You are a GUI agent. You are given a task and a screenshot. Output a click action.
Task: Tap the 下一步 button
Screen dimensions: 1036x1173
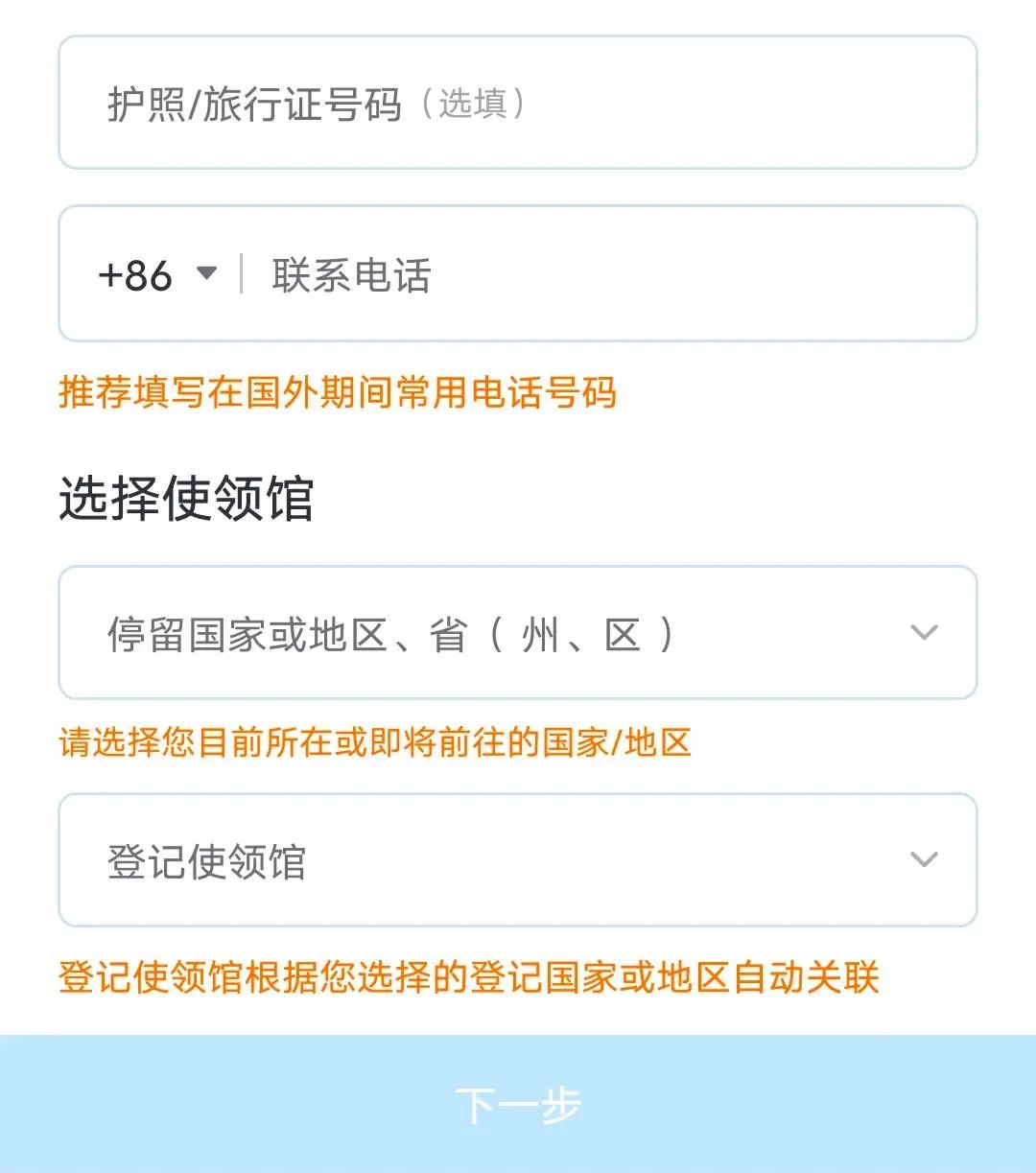click(x=518, y=1104)
